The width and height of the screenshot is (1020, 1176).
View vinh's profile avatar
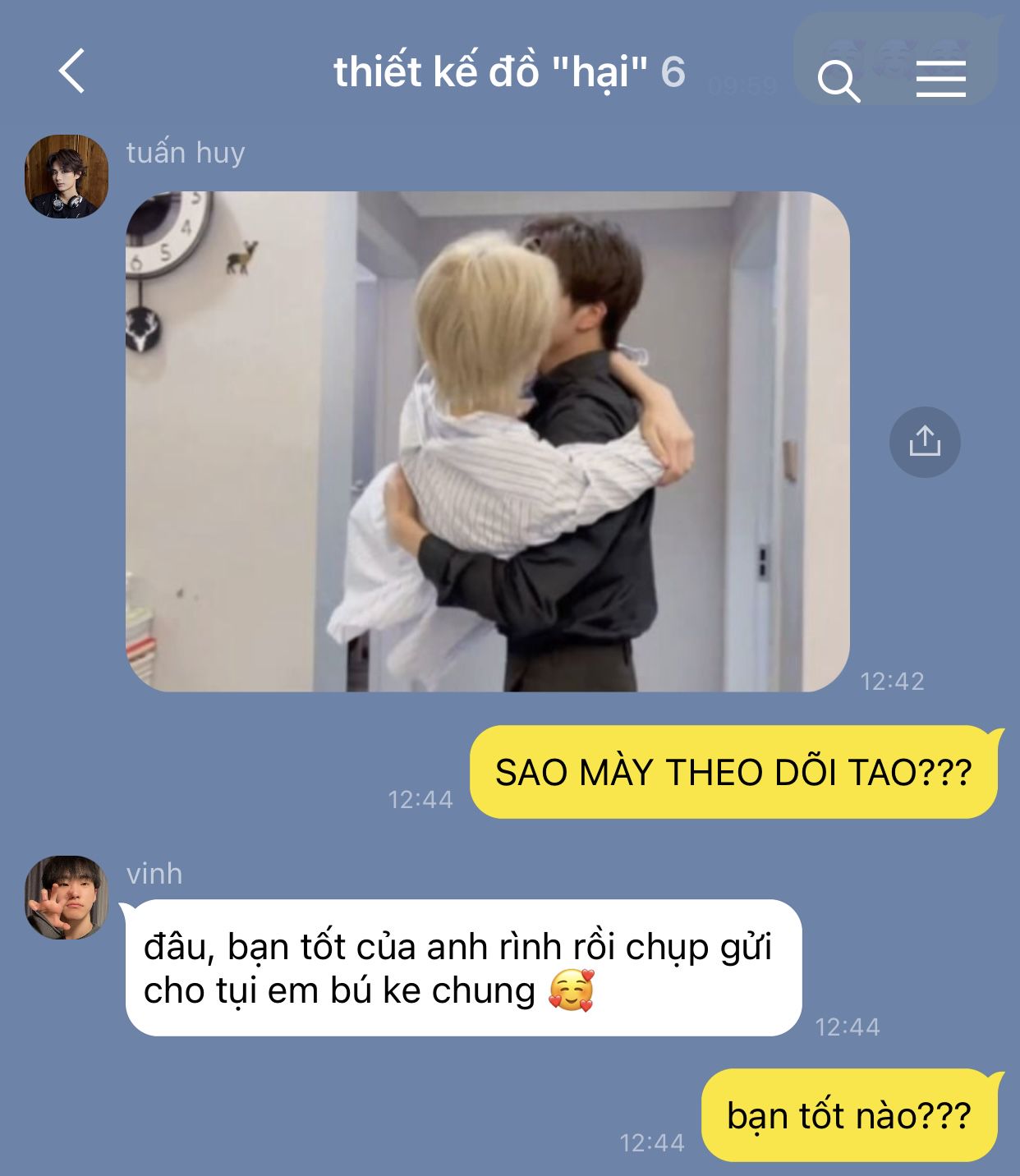click(x=67, y=898)
